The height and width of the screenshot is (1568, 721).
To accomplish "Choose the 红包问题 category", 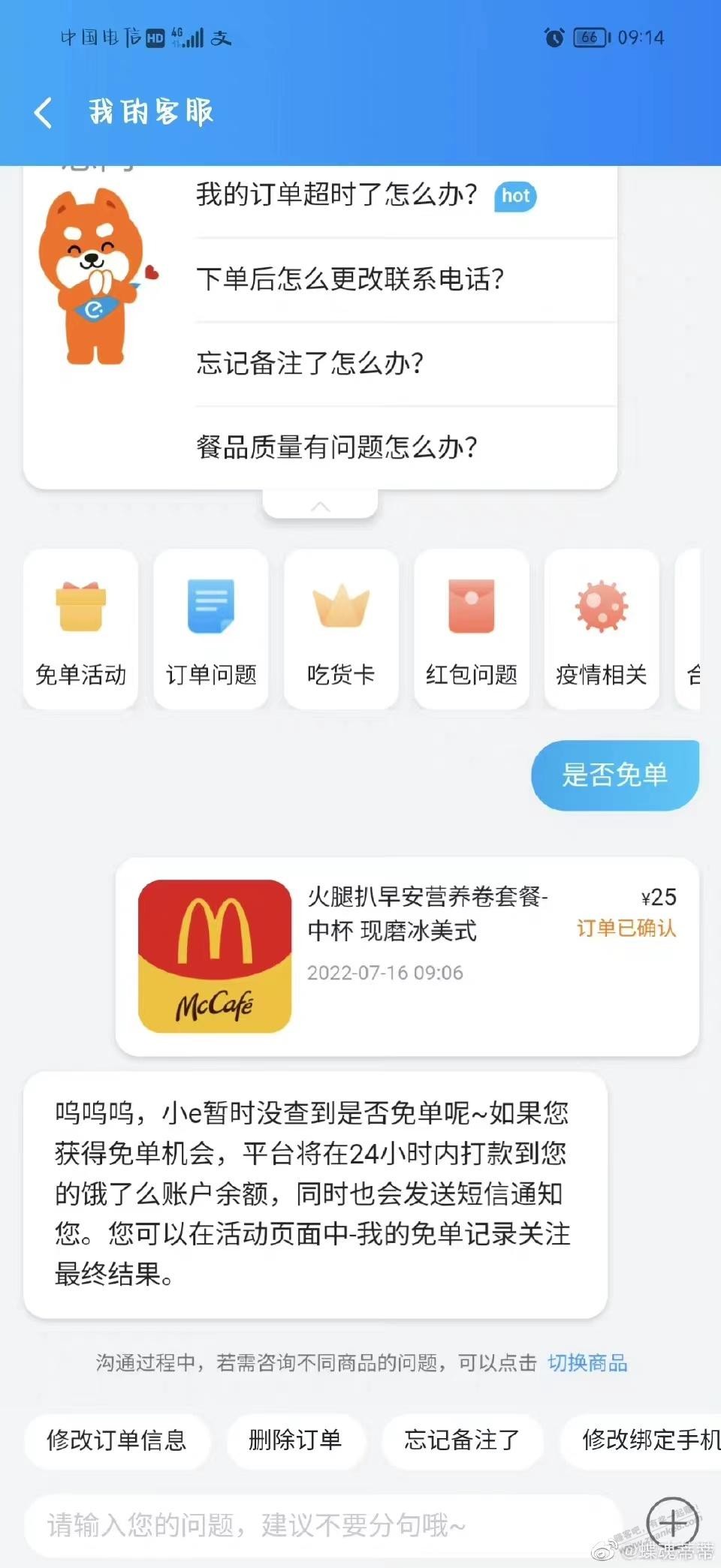I will coord(472,629).
